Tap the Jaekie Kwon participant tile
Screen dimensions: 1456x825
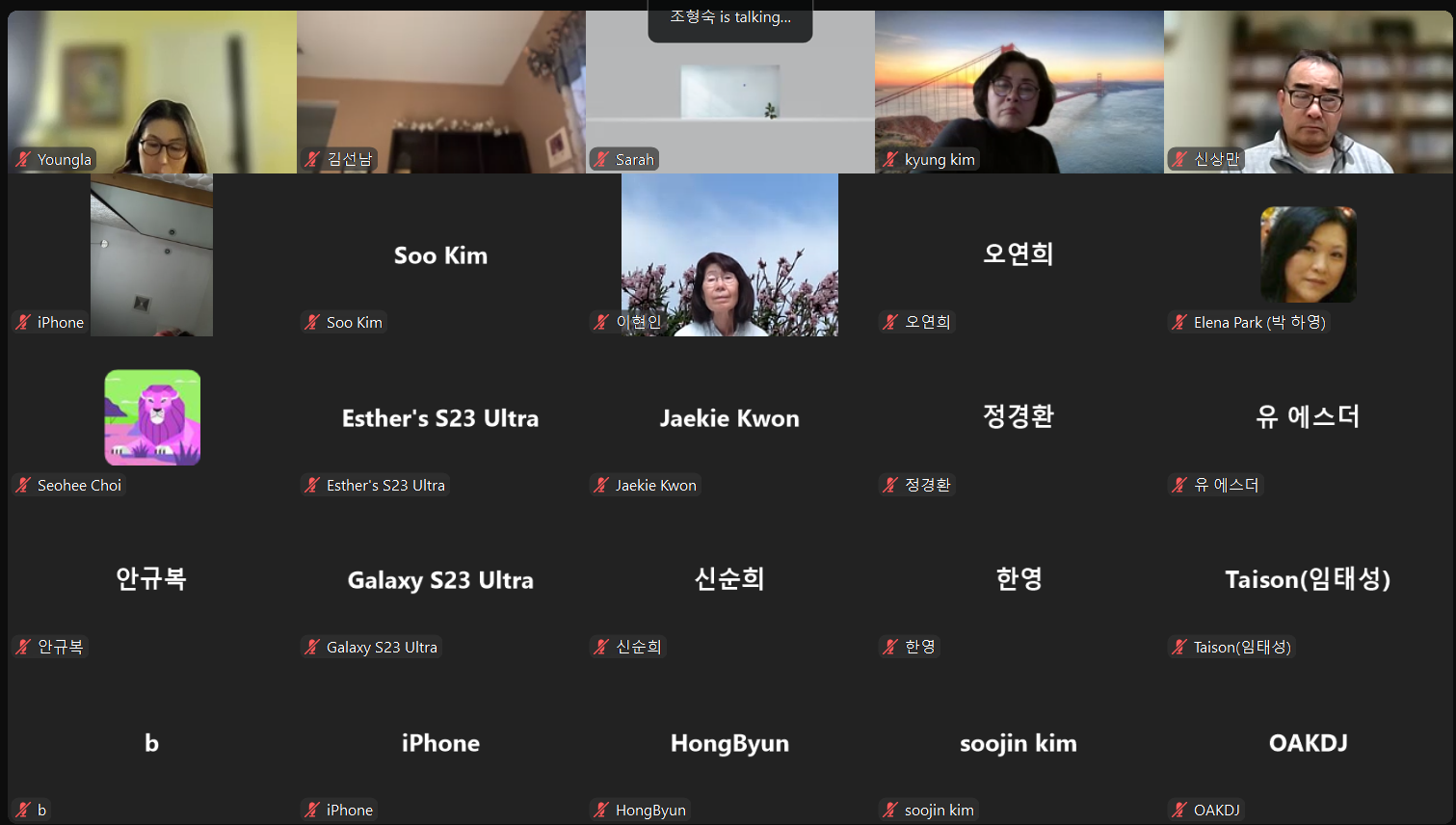coord(730,418)
